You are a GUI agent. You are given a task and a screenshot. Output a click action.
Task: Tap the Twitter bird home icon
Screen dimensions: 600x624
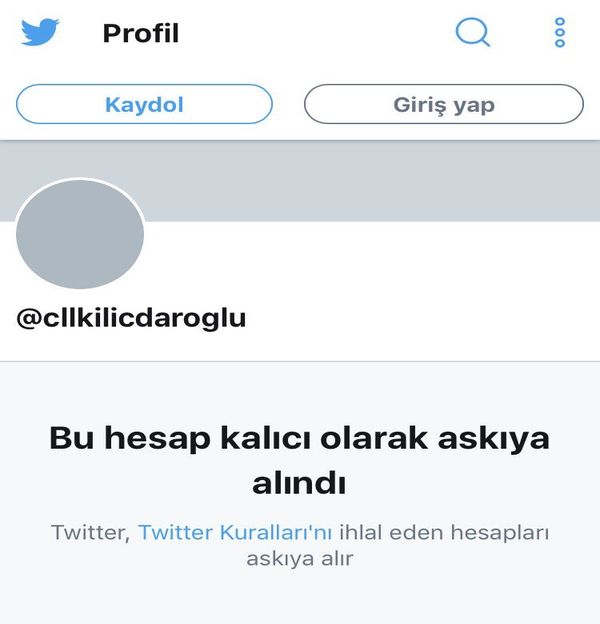click(40, 32)
